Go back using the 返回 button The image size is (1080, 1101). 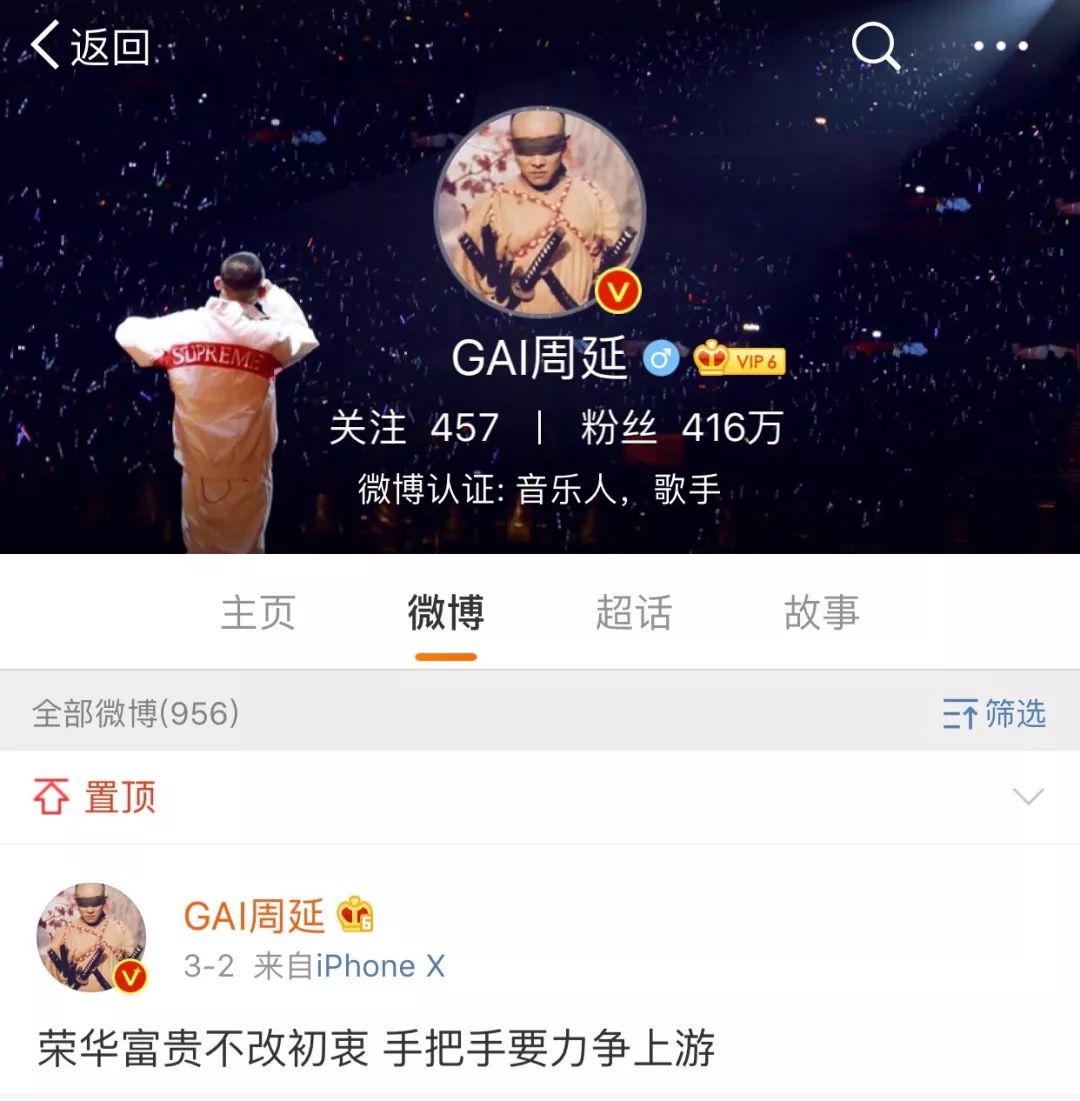(90, 46)
